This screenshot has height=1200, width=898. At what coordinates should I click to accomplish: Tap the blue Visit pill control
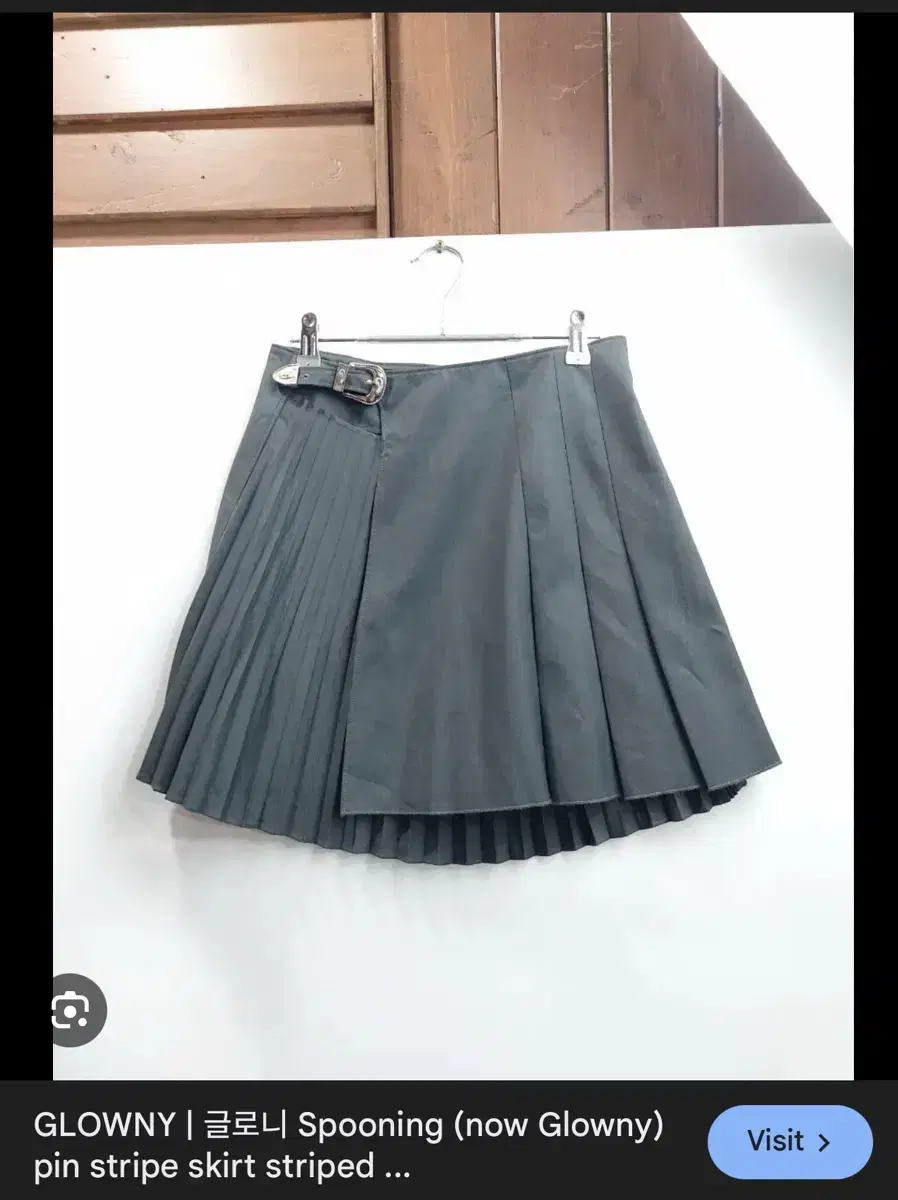click(x=789, y=1141)
